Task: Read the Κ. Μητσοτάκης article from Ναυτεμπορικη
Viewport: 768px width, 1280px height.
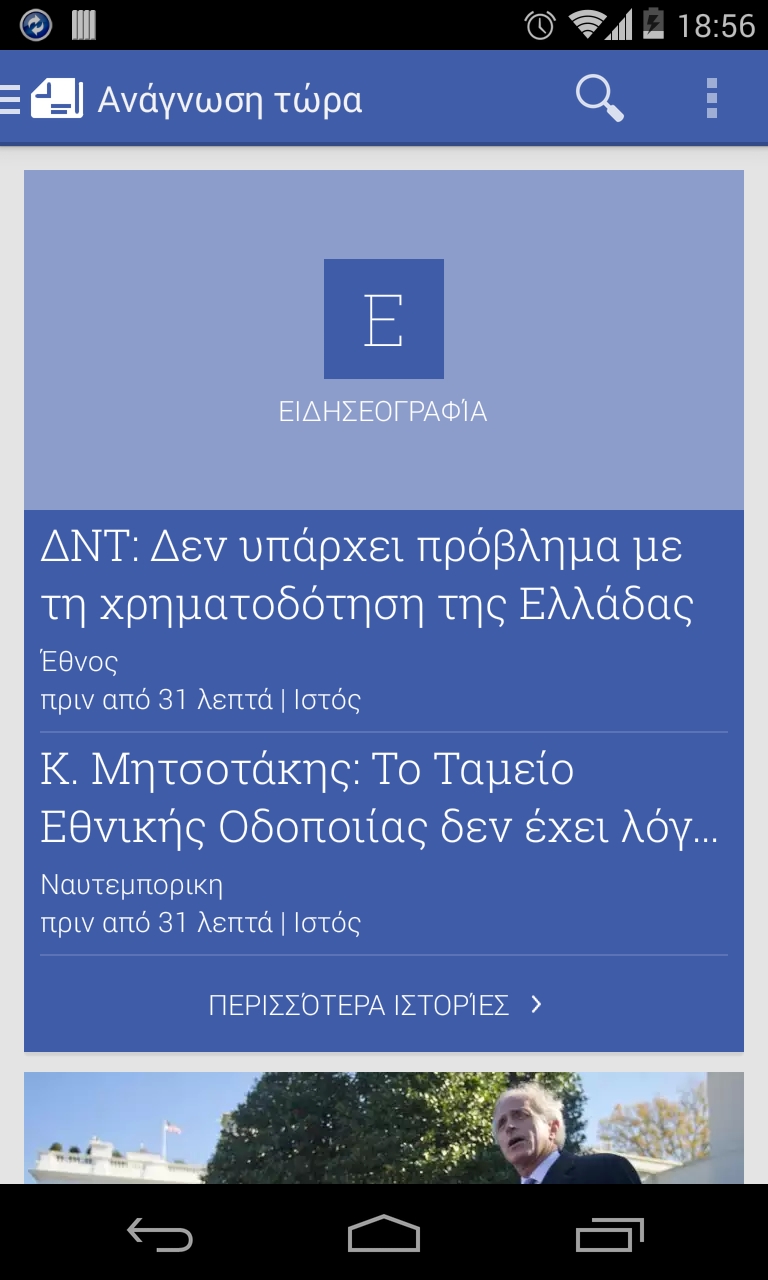Action: (384, 844)
